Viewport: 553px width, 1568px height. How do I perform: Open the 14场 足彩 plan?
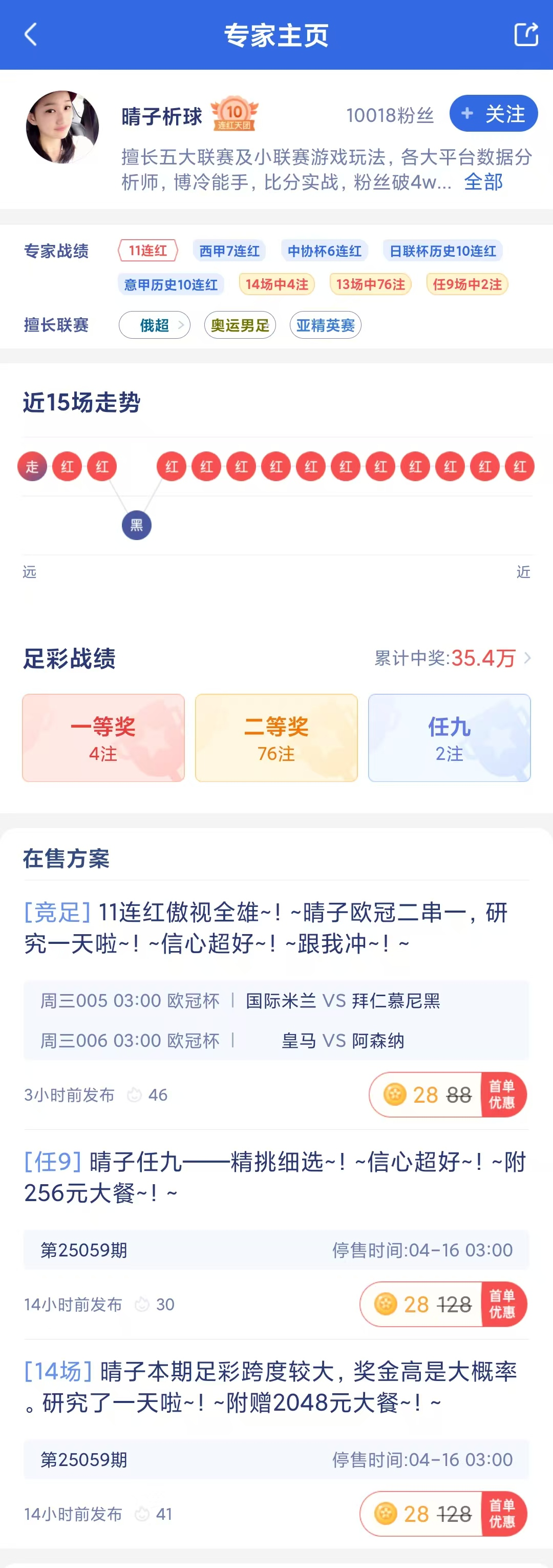tap(271, 1387)
